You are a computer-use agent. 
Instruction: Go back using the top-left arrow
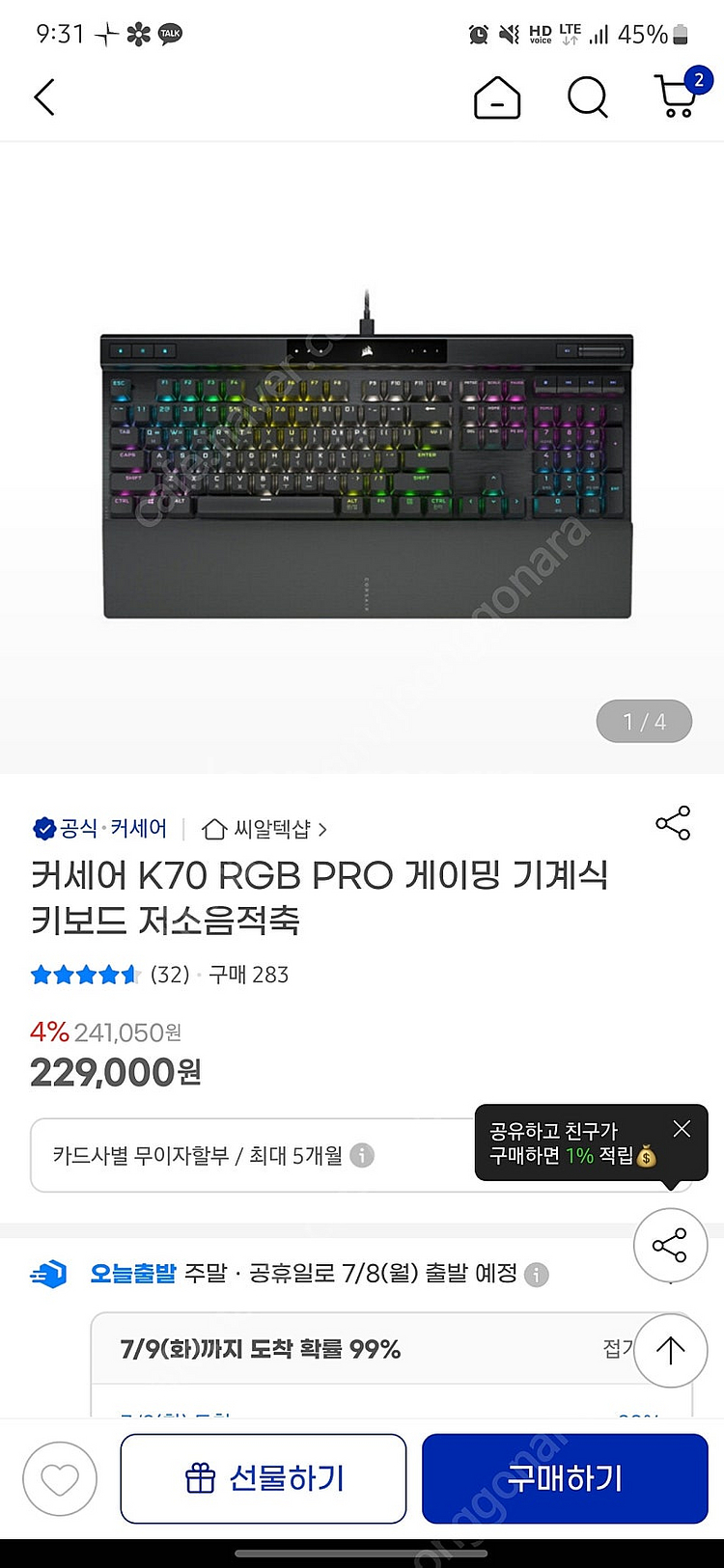coord(44,97)
